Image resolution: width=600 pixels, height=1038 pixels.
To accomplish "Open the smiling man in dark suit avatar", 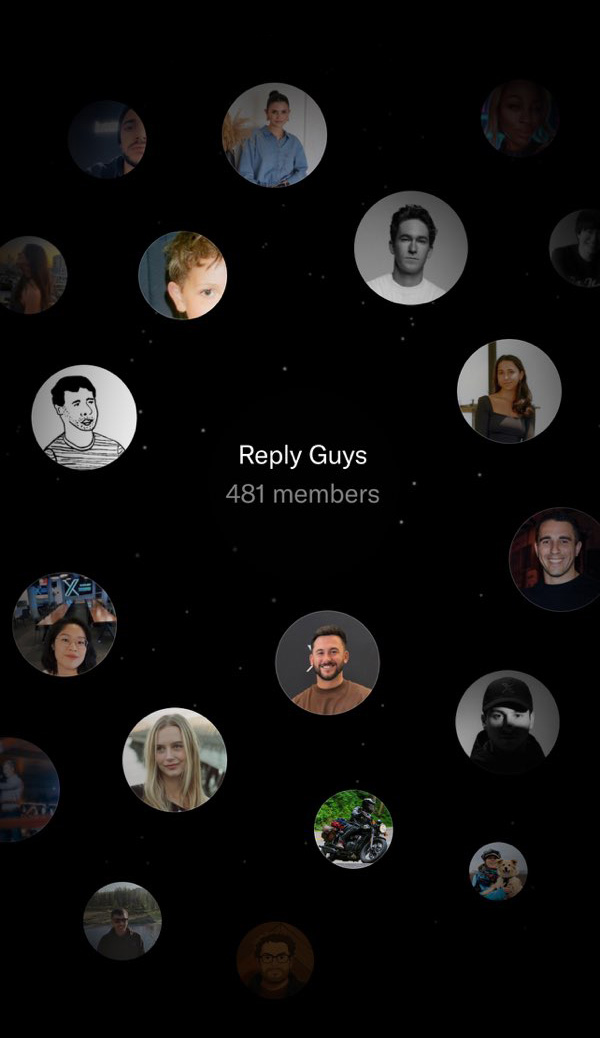I will pyautogui.click(x=554, y=559).
